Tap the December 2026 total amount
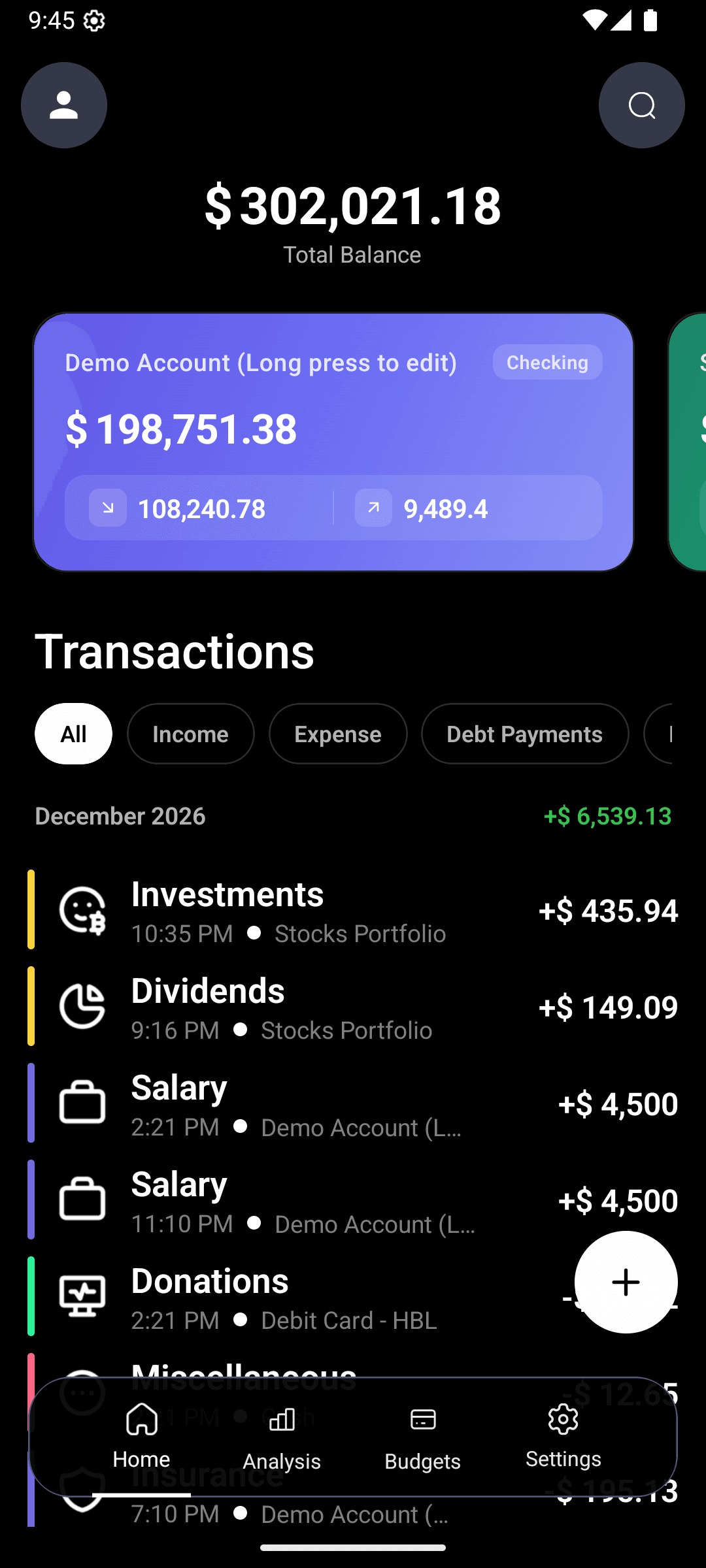This screenshot has height=1568, width=706. tap(607, 816)
